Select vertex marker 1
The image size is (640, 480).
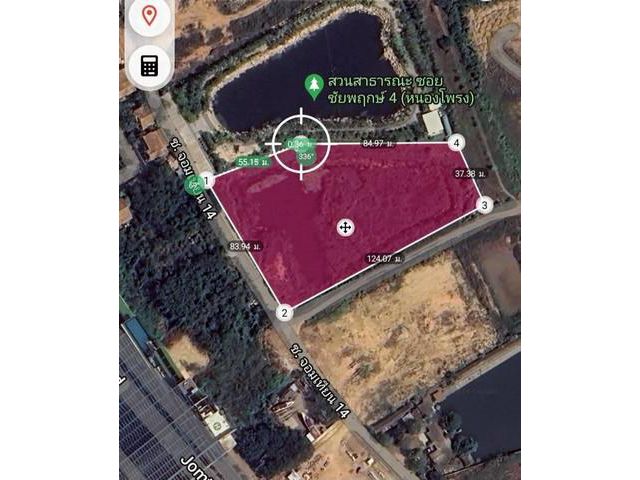[207, 181]
